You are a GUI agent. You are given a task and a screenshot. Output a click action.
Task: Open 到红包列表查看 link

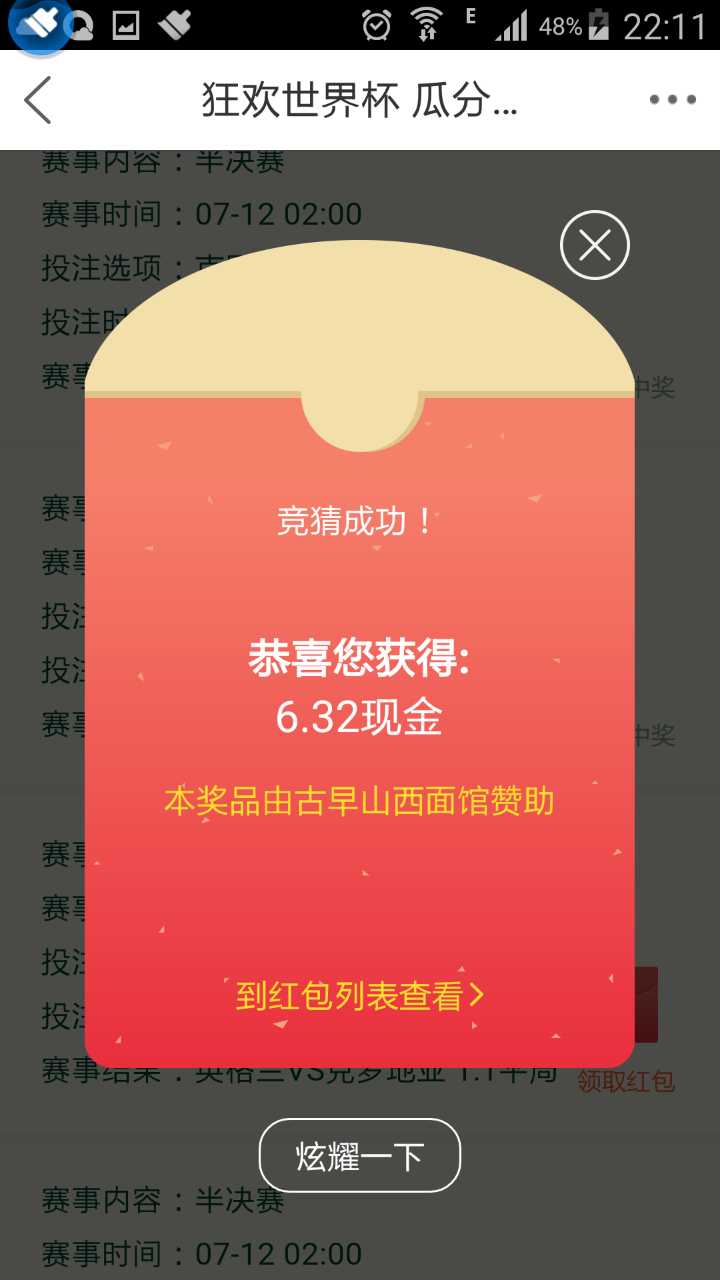click(x=359, y=996)
